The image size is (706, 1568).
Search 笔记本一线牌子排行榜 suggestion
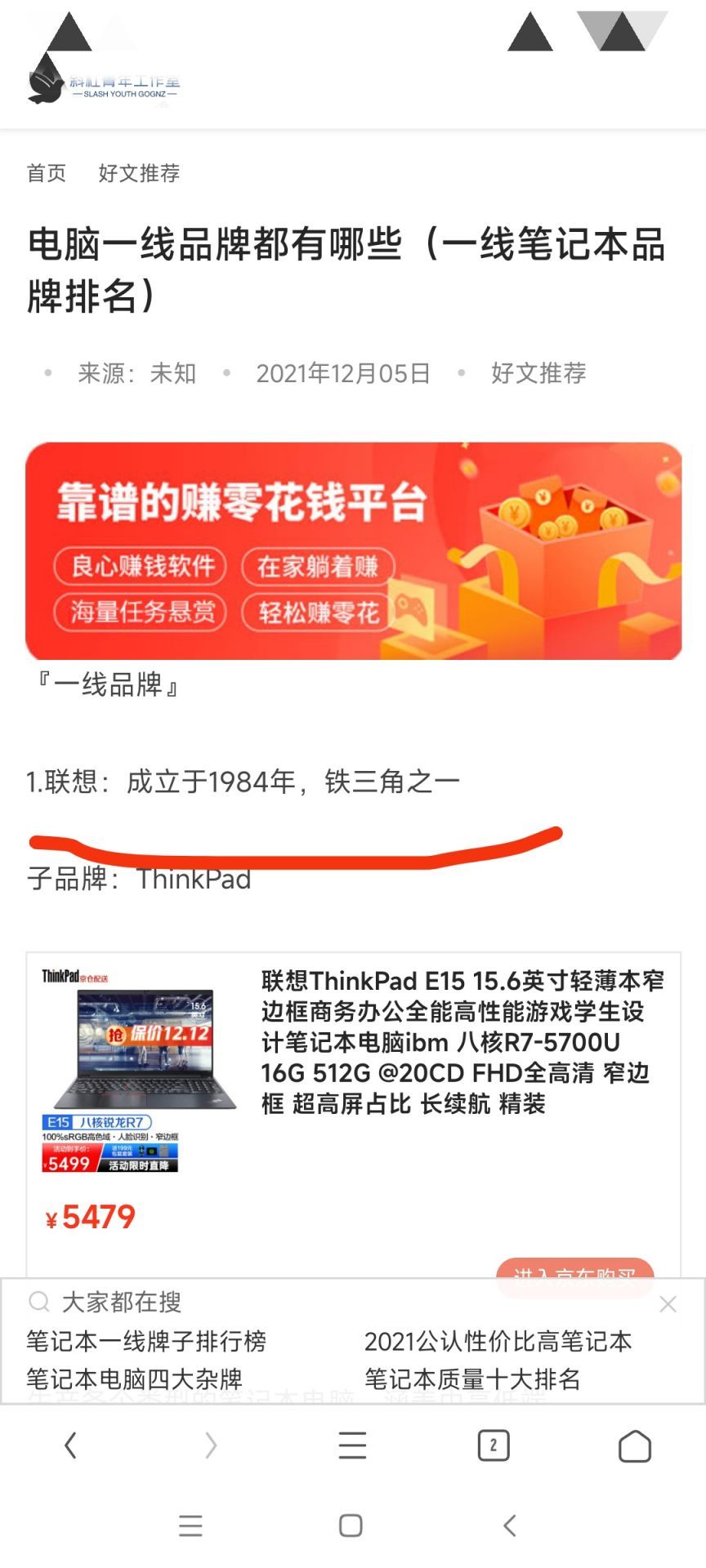tap(146, 1341)
